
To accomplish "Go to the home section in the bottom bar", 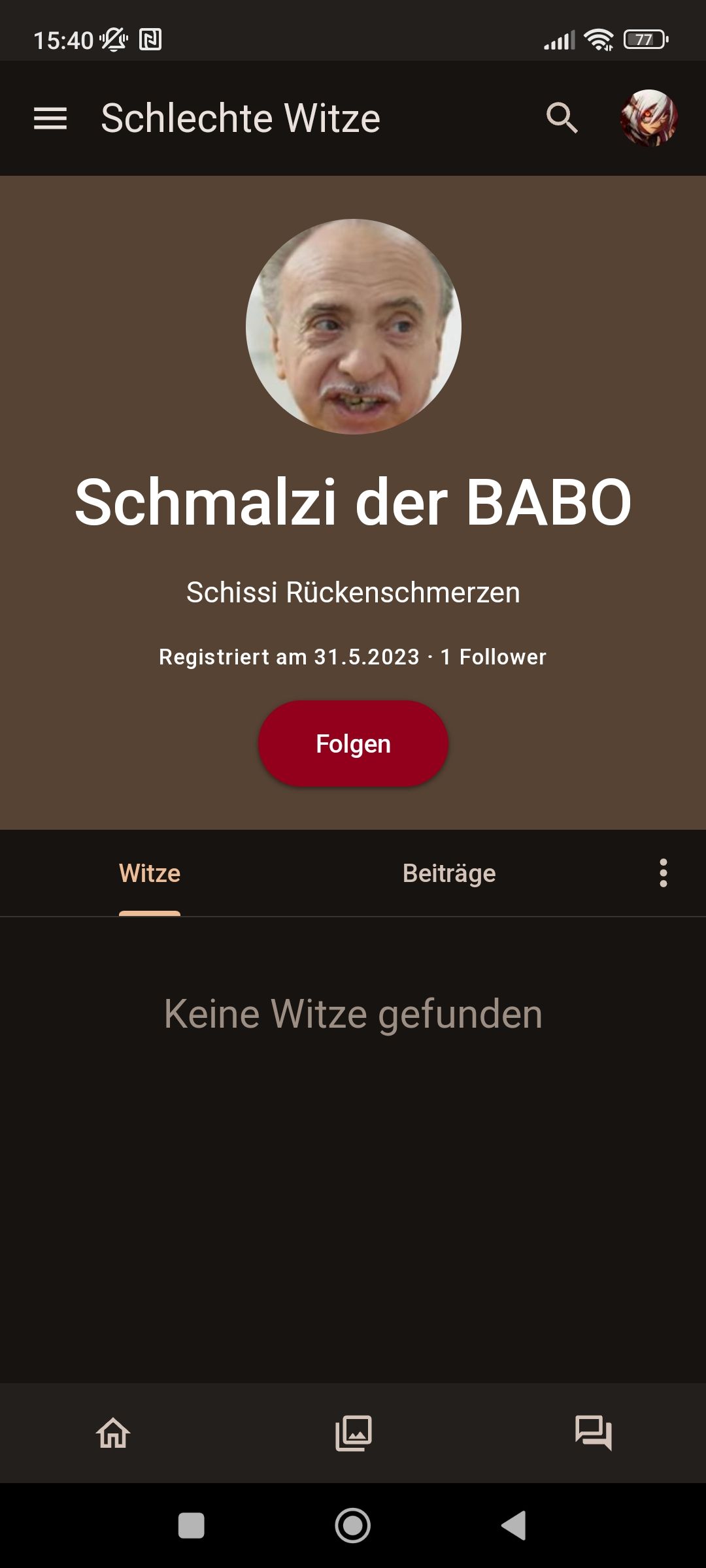I will coord(114,1433).
